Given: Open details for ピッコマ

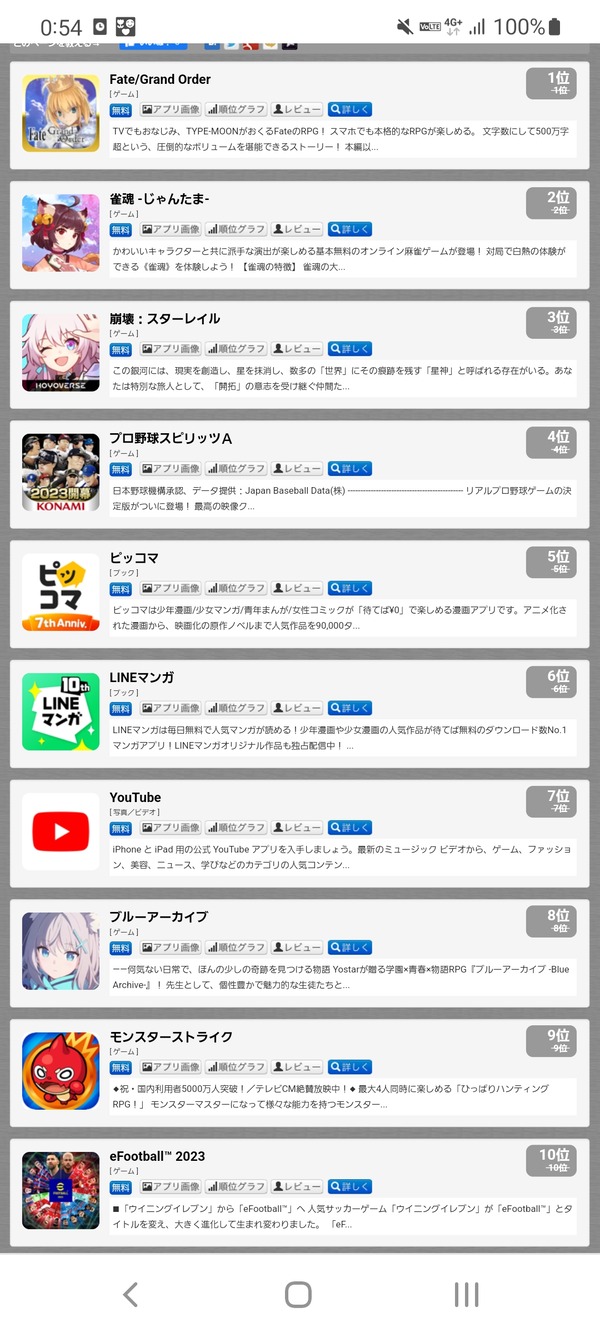Looking at the screenshot, I should click(350, 588).
